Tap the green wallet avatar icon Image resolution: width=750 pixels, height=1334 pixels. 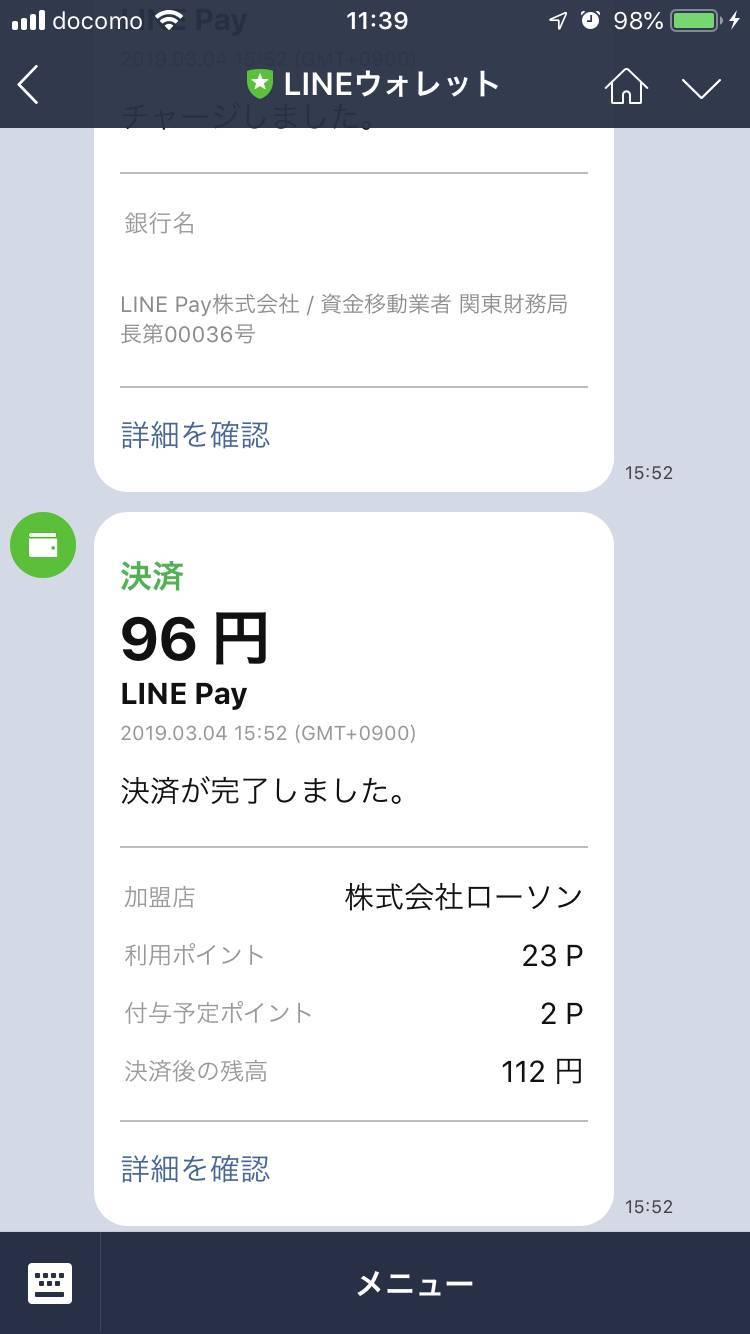(43, 545)
